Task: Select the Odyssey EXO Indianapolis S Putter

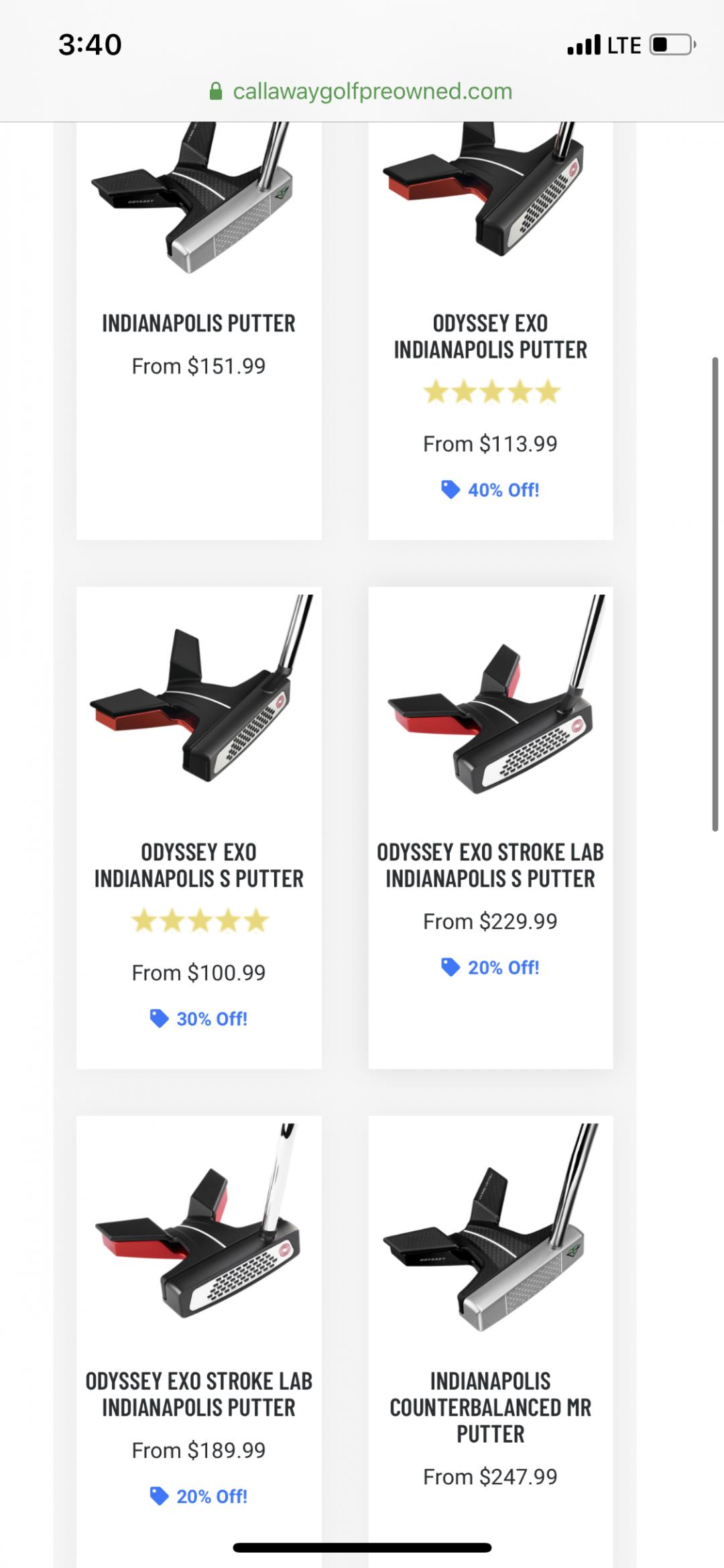Action: point(198,865)
